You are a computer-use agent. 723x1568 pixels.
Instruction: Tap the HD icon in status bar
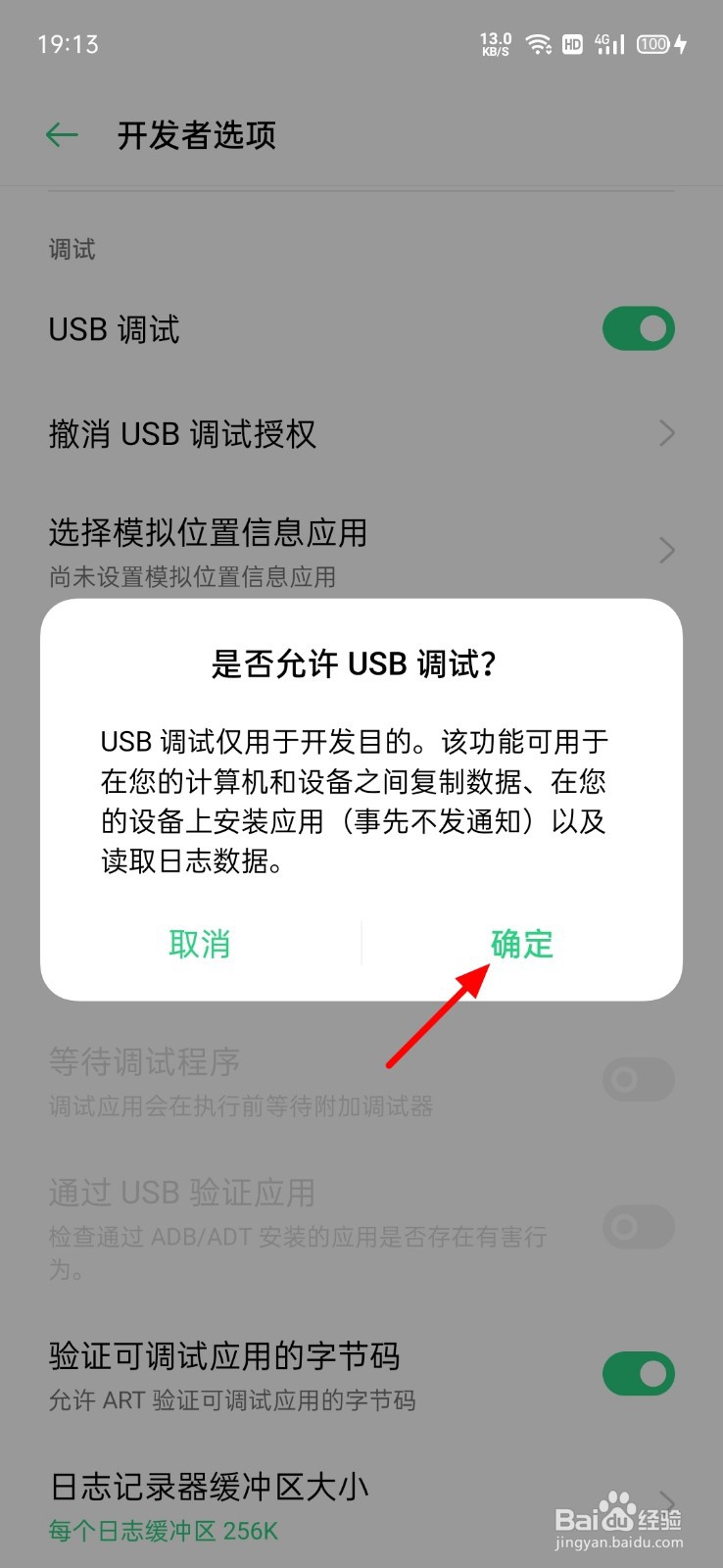click(x=572, y=43)
